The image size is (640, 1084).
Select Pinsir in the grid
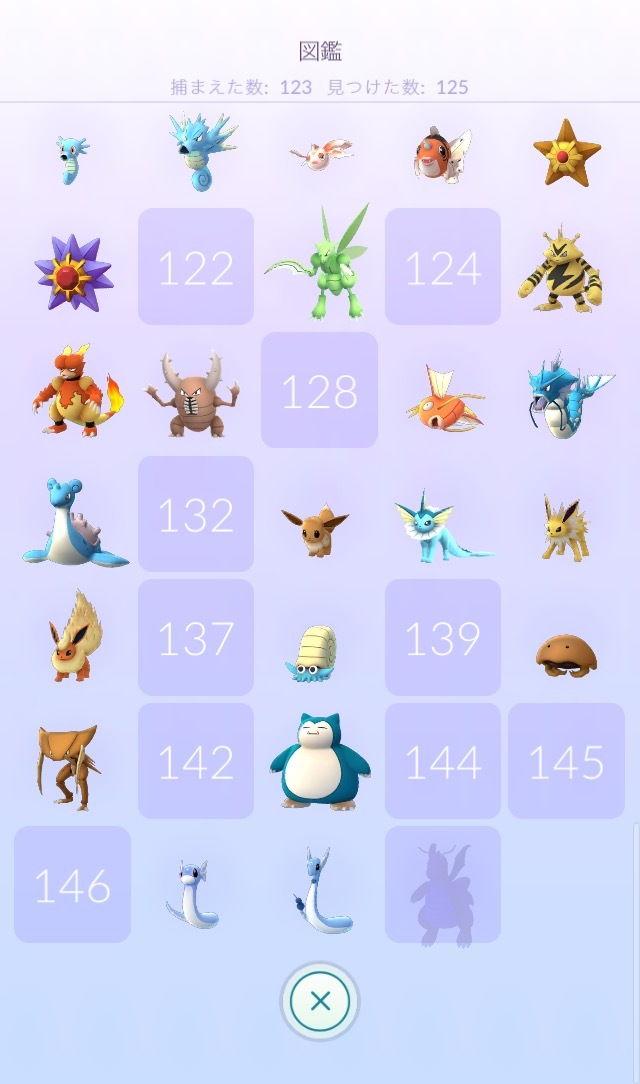pyautogui.click(x=196, y=394)
